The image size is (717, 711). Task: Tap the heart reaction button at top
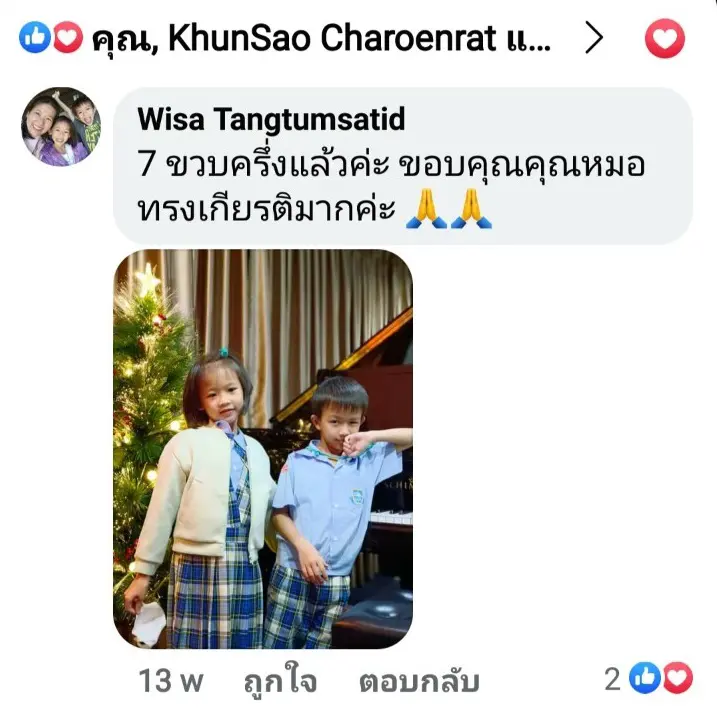665,40
